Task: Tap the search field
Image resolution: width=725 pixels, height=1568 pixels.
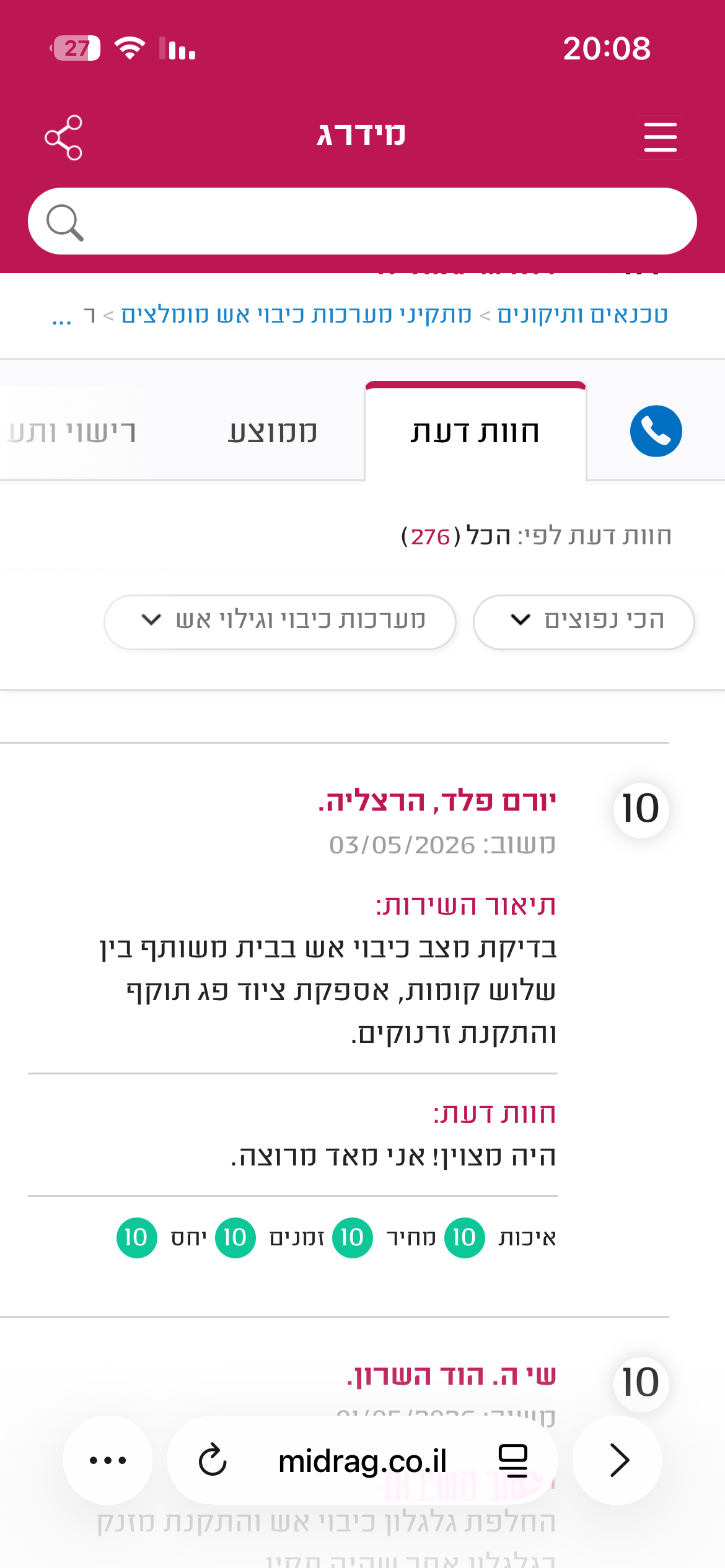Action: coord(362,221)
